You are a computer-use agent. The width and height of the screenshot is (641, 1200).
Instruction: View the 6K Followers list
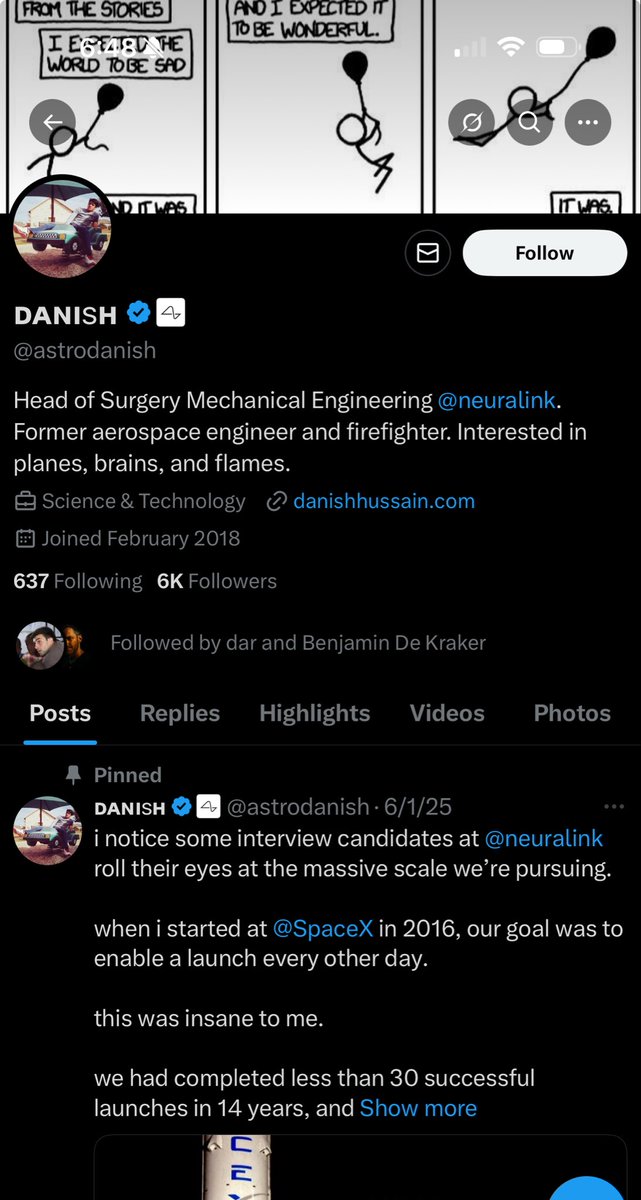coord(217,581)
